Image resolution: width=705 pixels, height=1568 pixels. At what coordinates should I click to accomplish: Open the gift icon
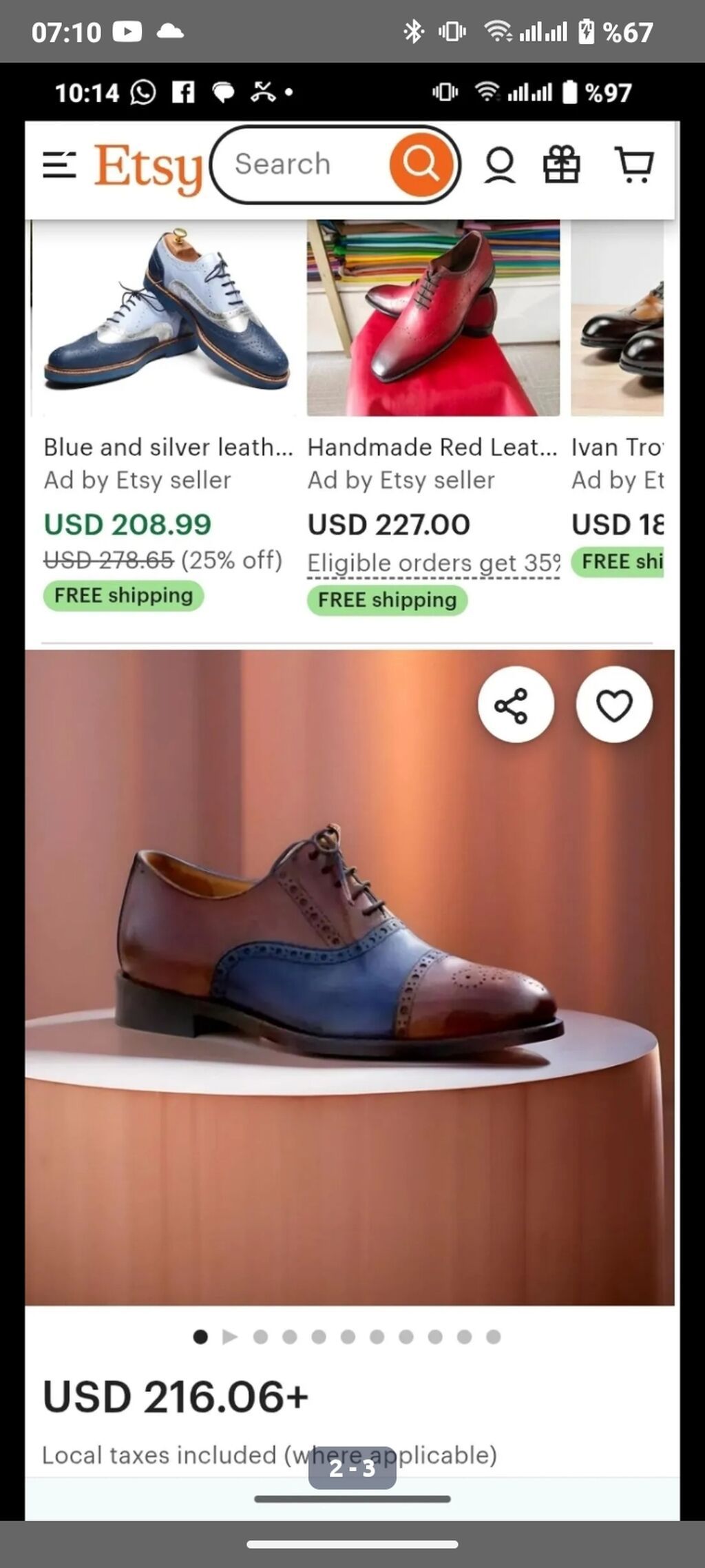point(562,165)
